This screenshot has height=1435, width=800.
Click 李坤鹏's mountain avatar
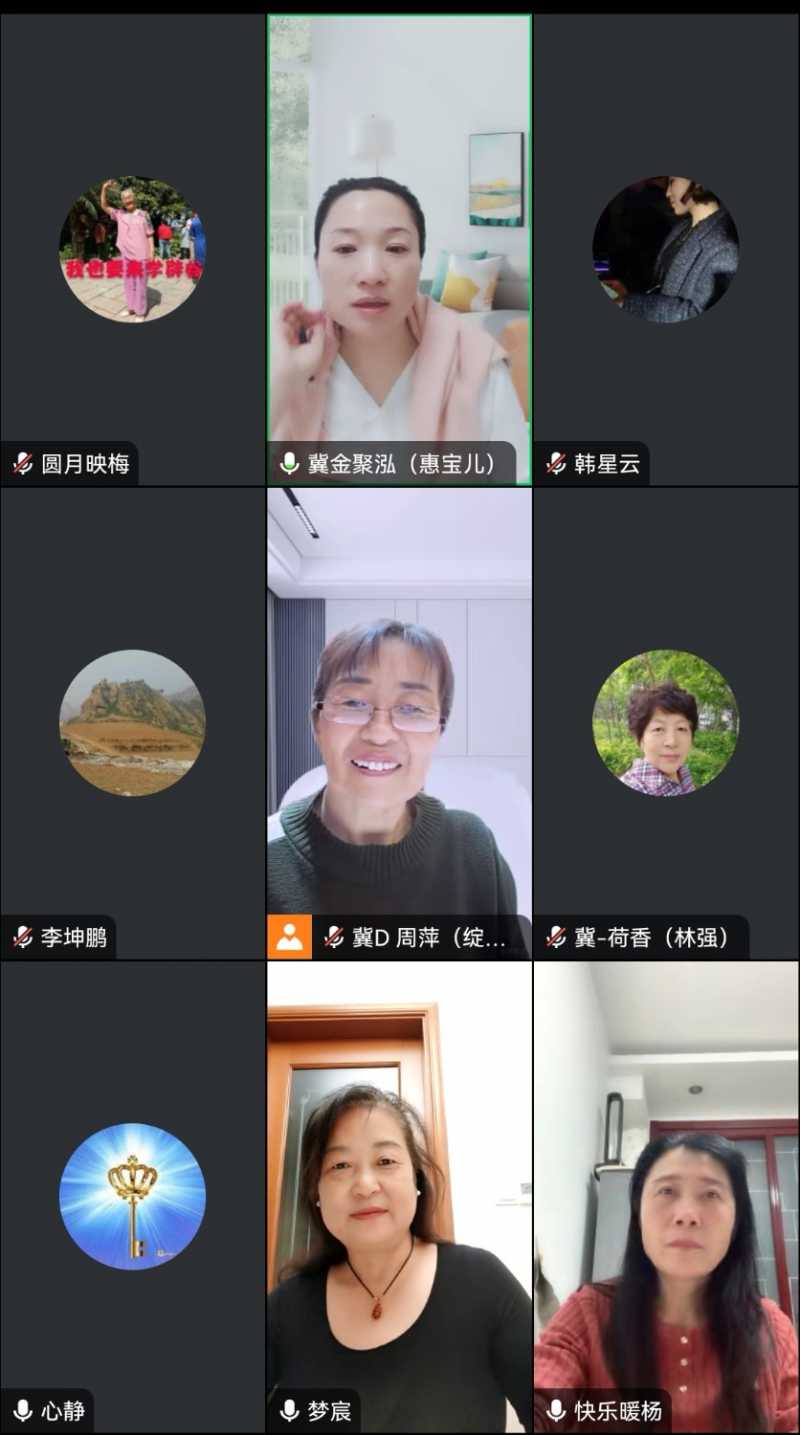(133, 724)
